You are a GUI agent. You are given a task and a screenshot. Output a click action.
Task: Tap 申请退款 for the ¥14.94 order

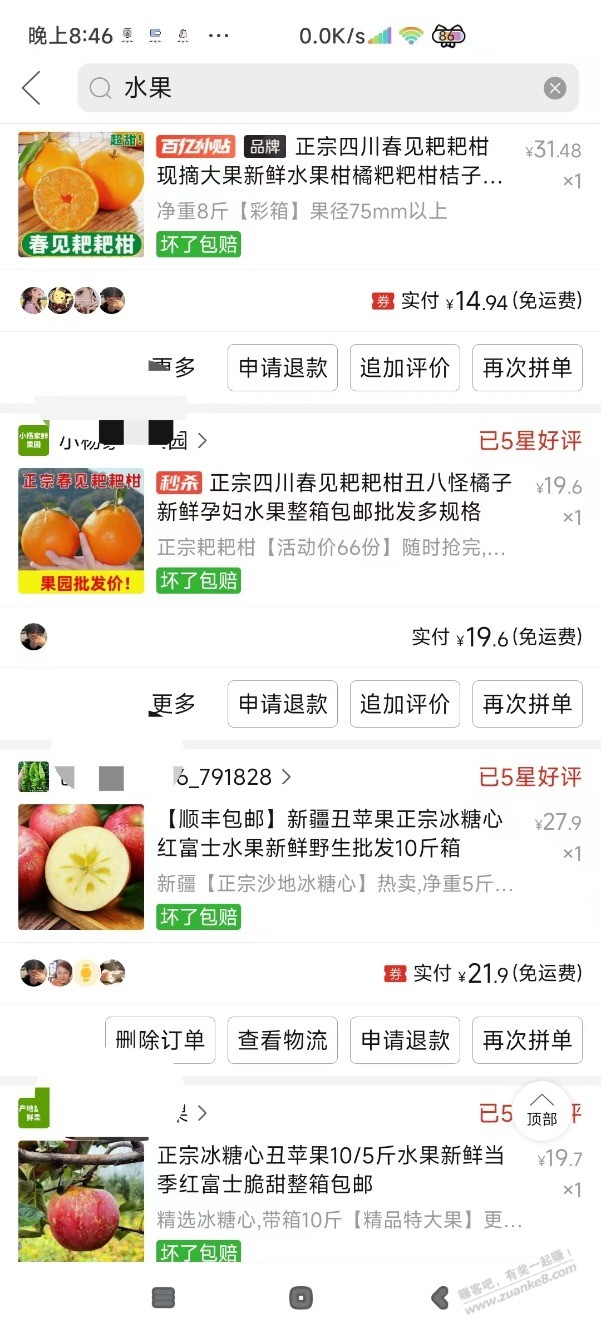283,368
